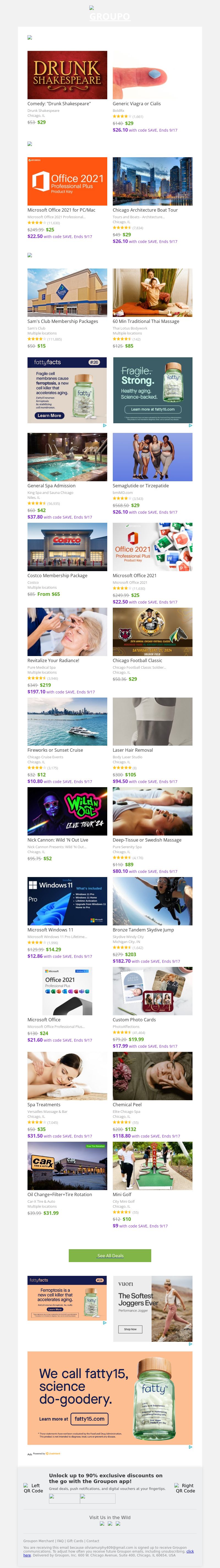The width and height of the screenshot is (220, 1568).
Task: Open Sam's Club Membership Packages deal
Action: pyautogui.click(x=67, y=293)
